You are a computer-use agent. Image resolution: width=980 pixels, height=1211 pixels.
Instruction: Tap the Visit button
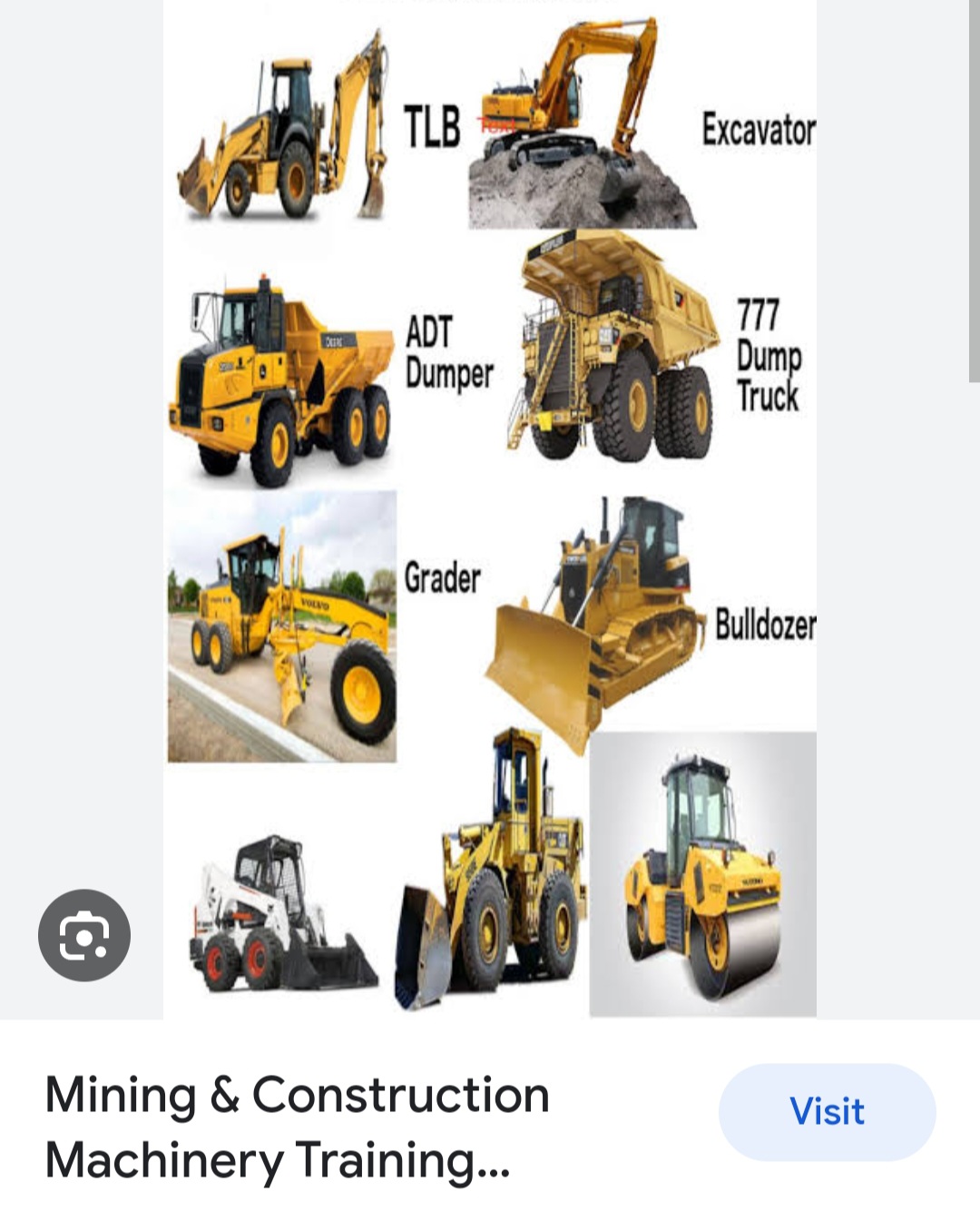point(827,1112)
